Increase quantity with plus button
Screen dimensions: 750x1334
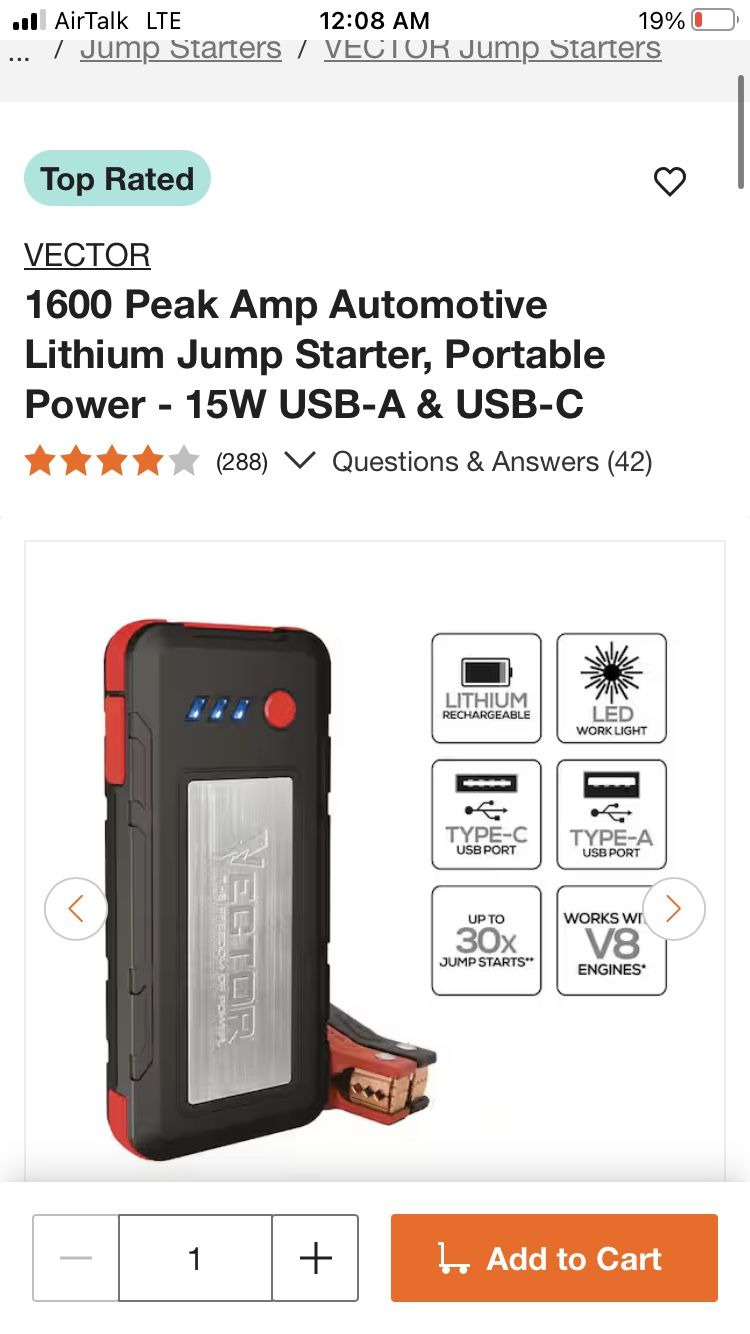315,1258
